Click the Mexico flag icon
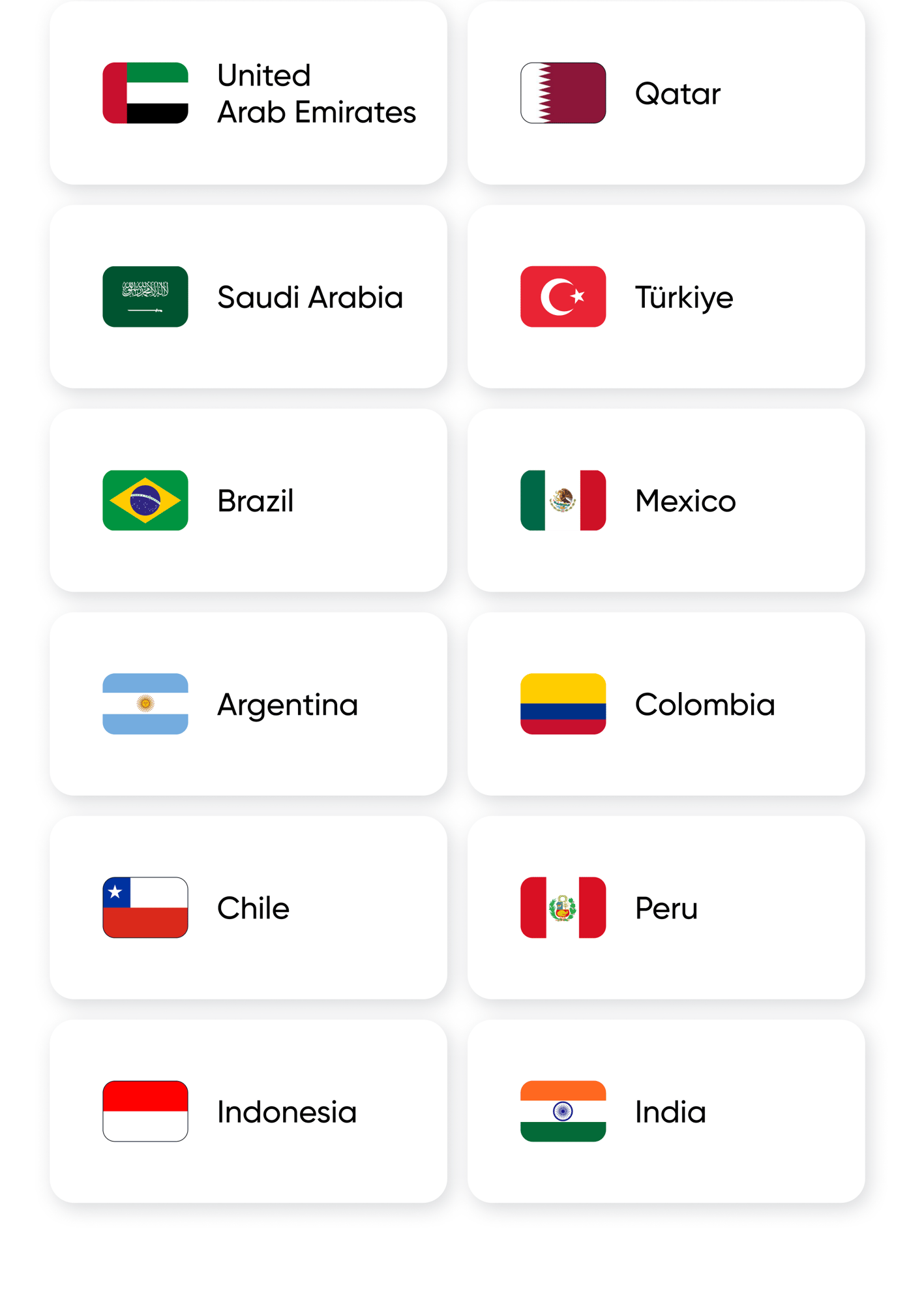 pyautogui.click(x=563, y=501)
